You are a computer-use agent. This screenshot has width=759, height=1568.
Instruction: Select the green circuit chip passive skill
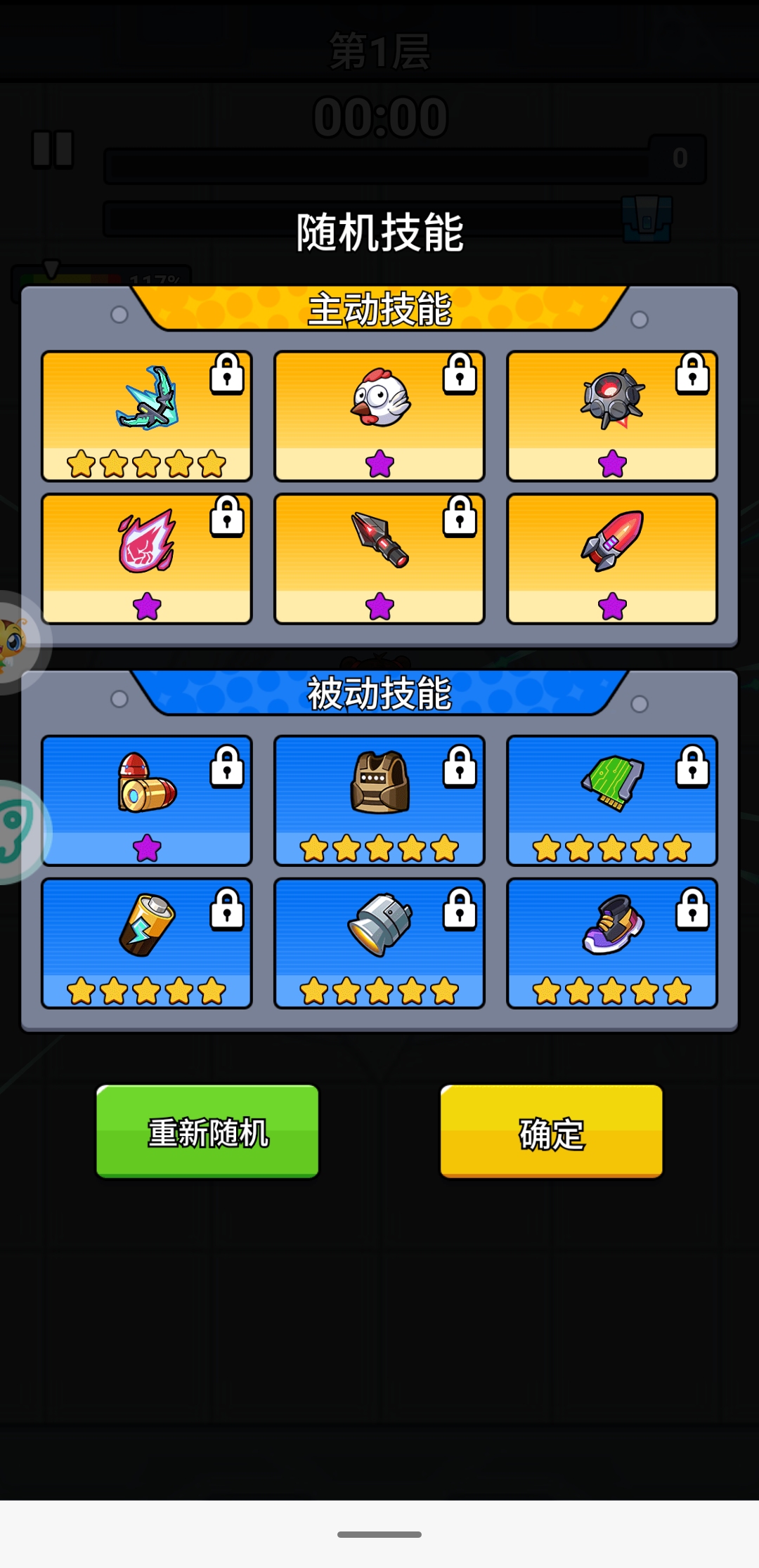(x=611, y=800)
